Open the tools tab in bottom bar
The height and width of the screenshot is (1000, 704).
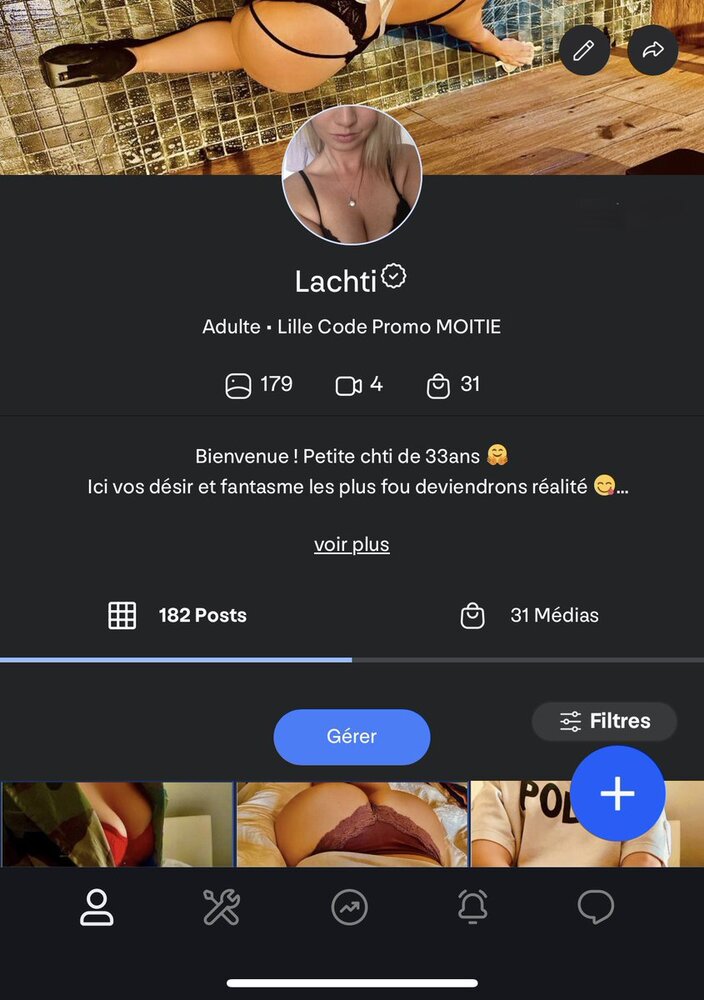221,907
